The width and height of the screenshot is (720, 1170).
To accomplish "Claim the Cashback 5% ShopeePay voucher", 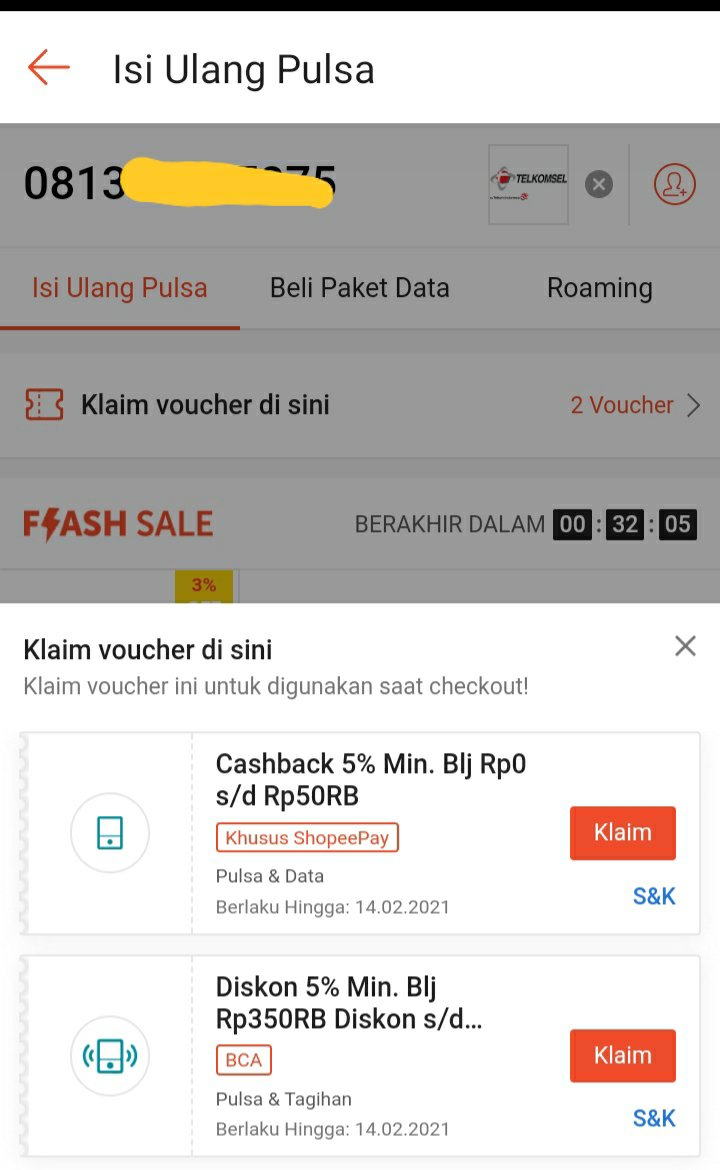I will (622, 833).
